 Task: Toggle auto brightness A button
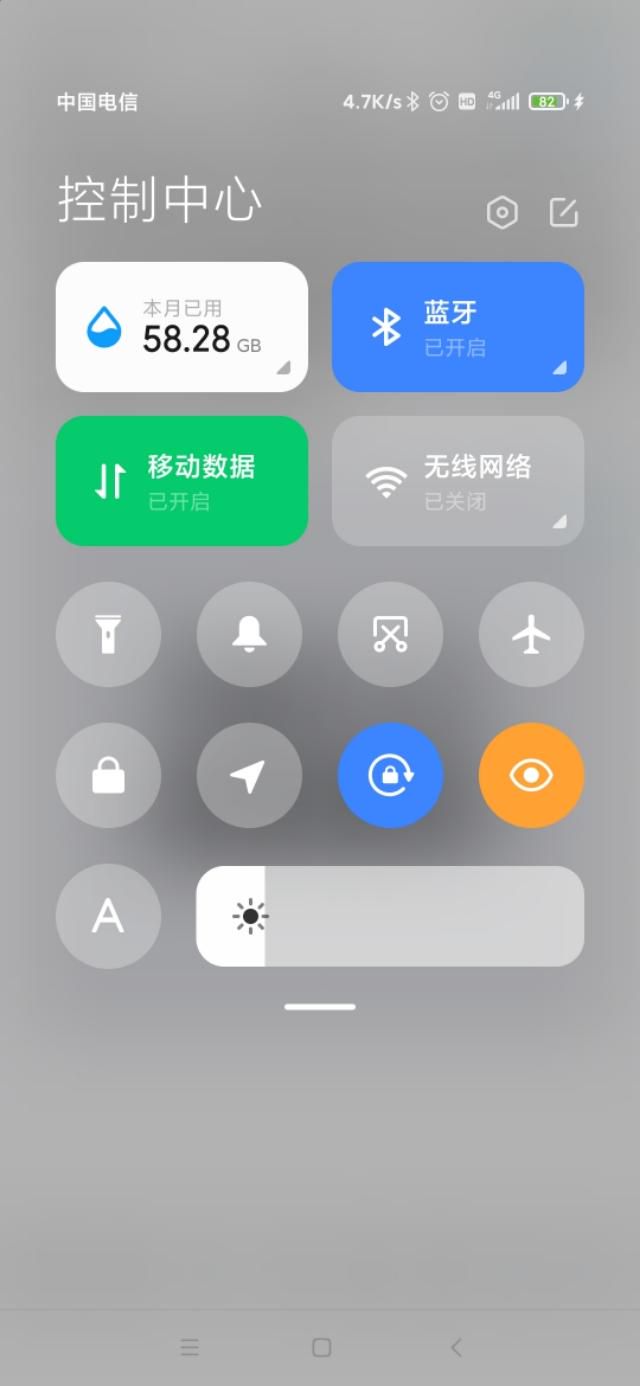(x=108, y=916)
